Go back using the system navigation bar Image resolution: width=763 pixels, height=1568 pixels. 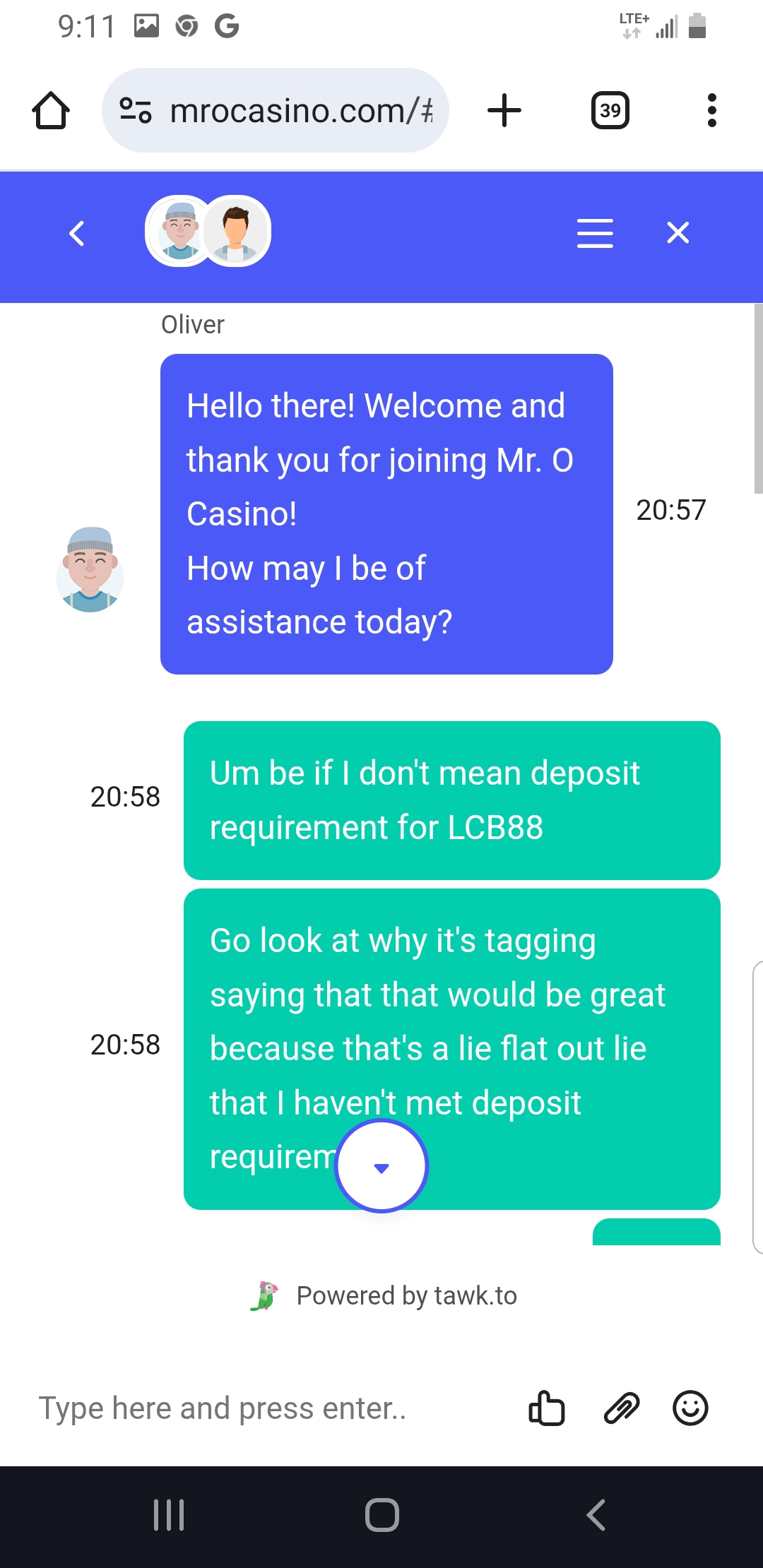[596, 1515]
